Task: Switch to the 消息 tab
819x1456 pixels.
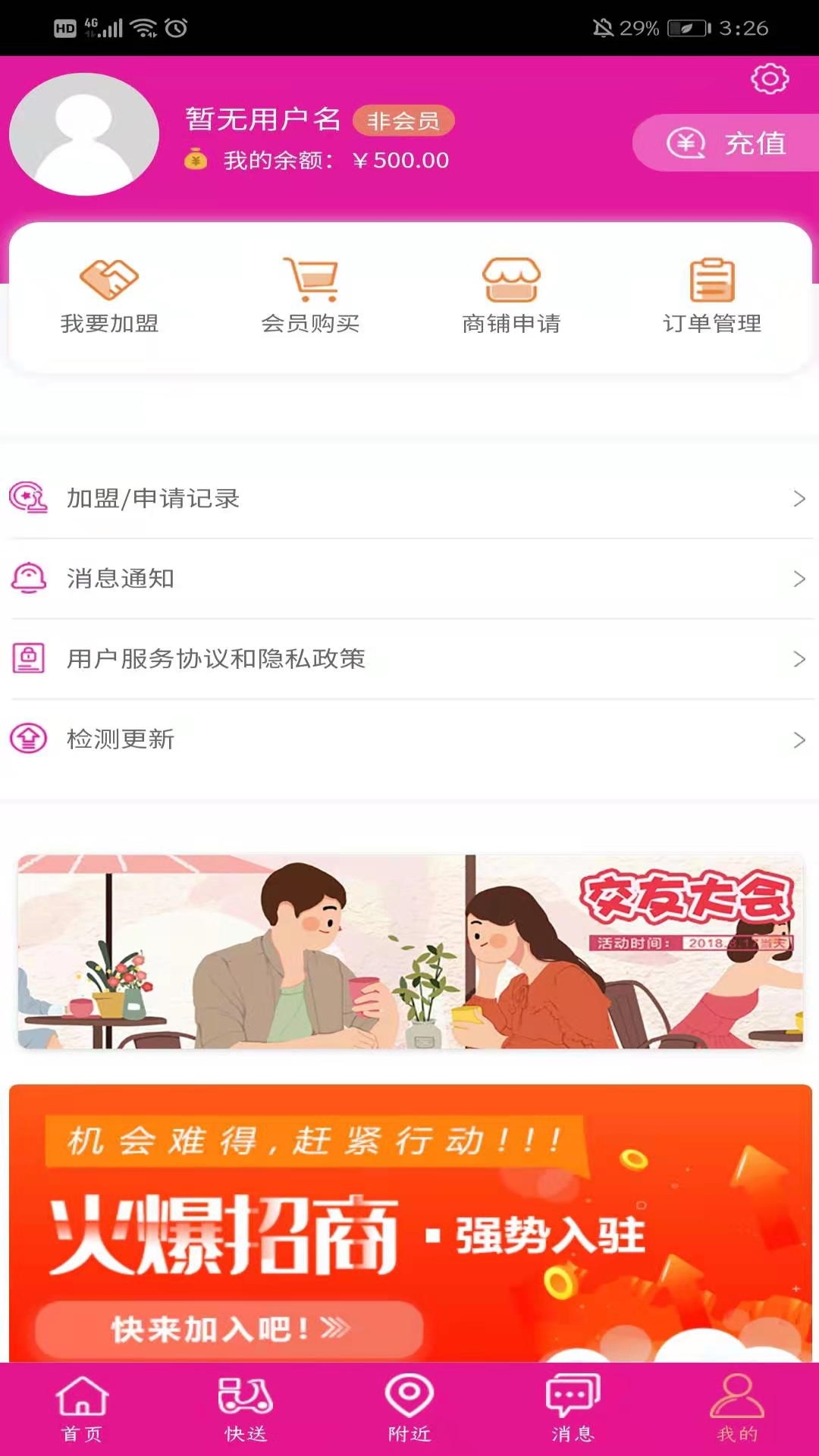Action: (573, 1409)
